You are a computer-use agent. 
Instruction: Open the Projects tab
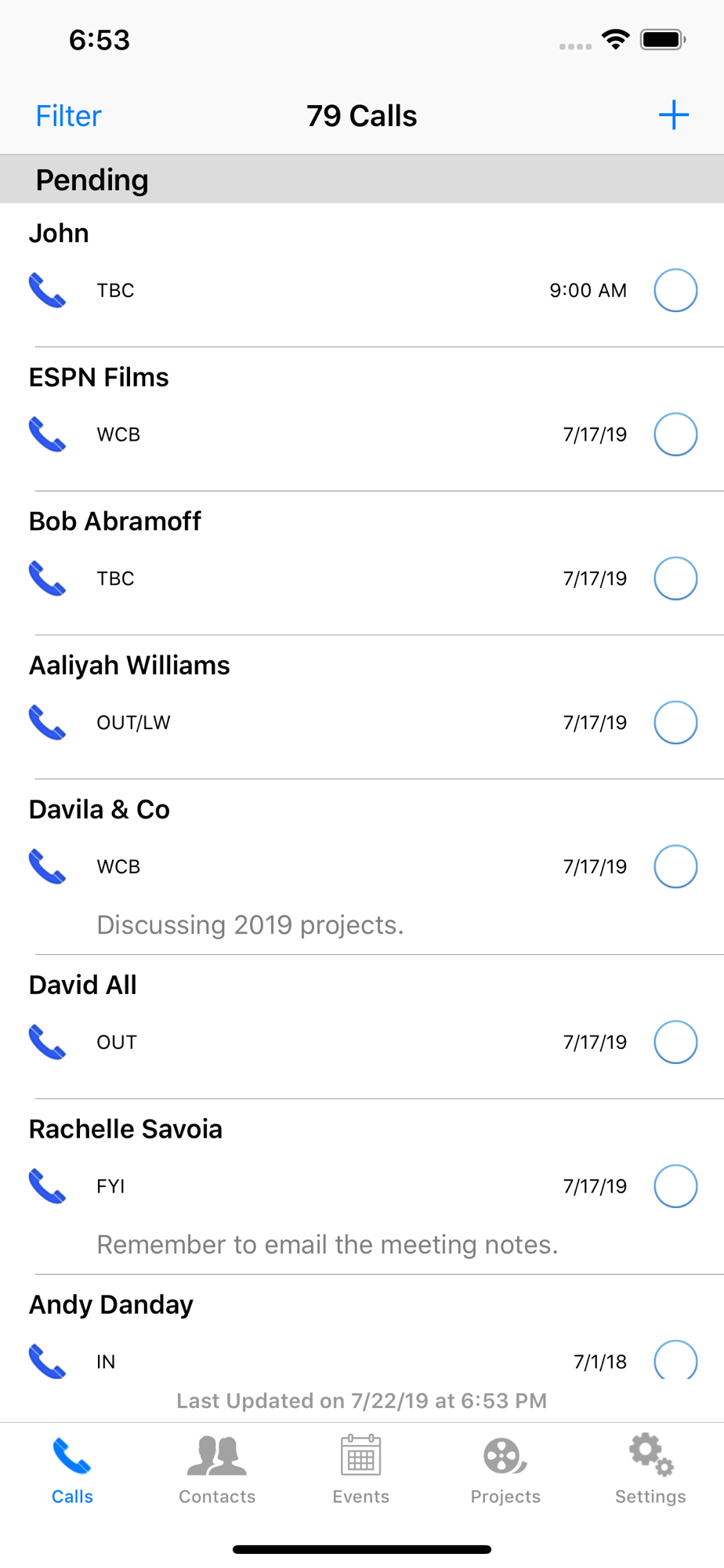(505, 1470)
